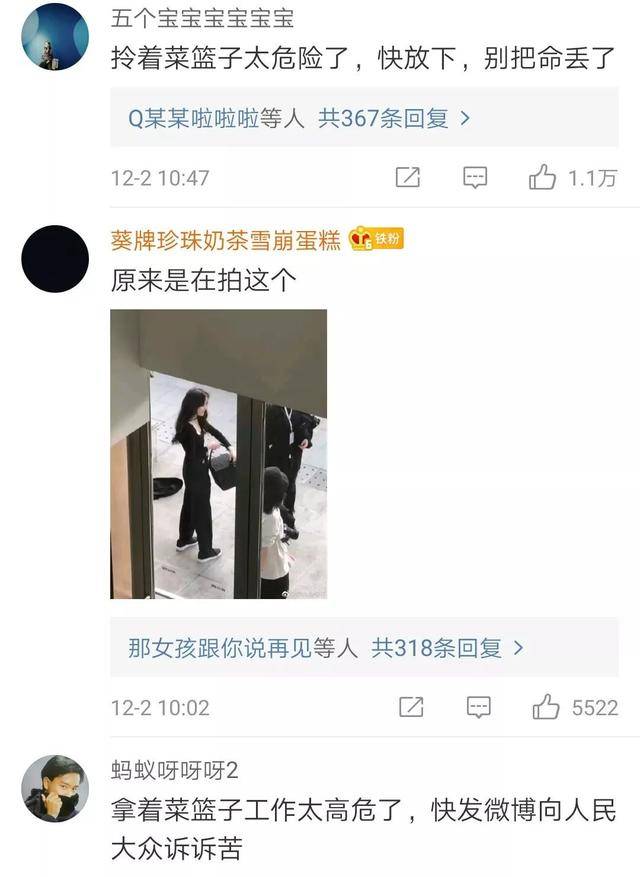640x877 pixels.
Task: Expand the 367 replies under the first comment
Action: coord(299,118)
